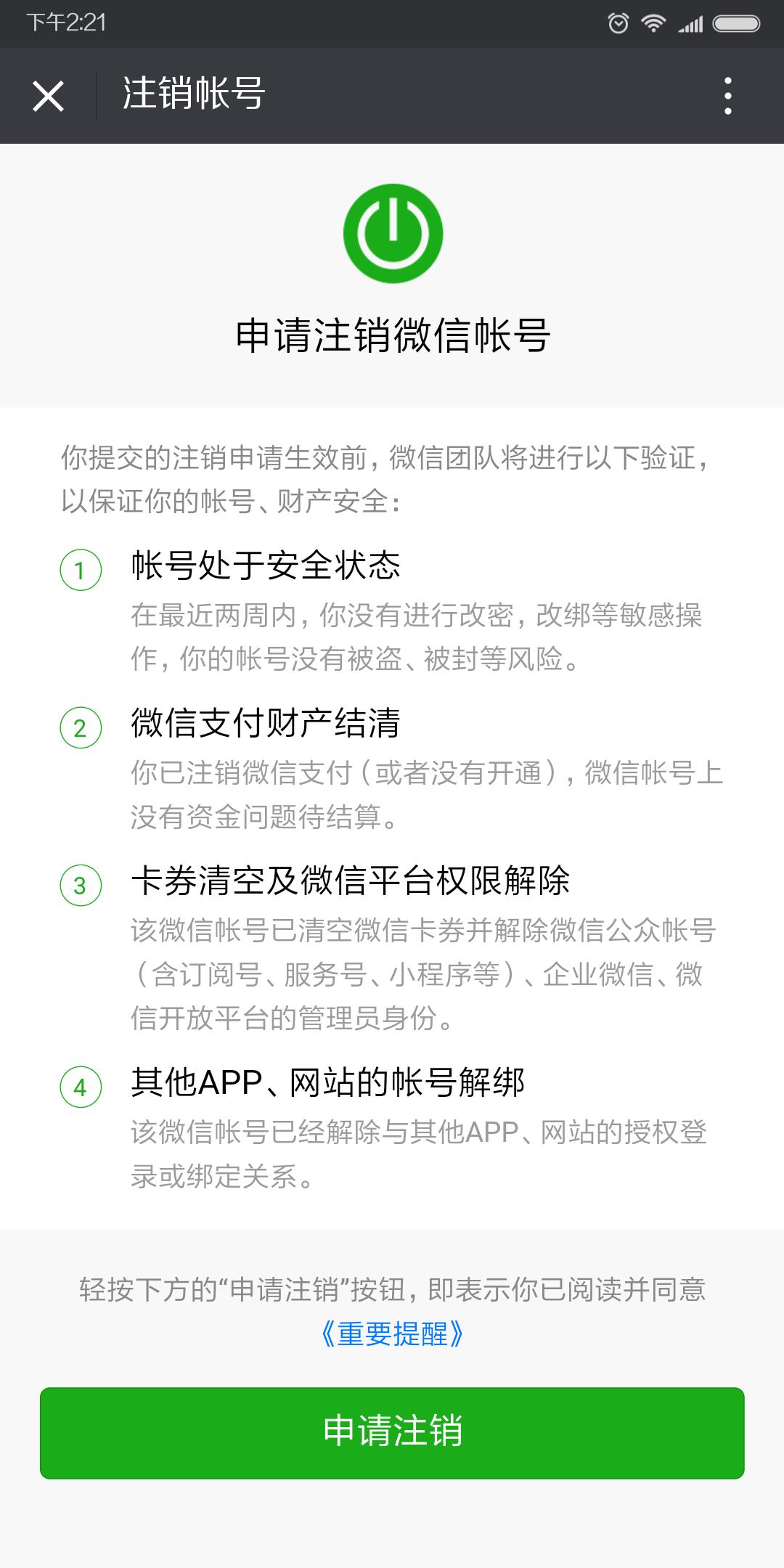
Task: Tap the X close icon on title bar
Action: (x=49, y=95)
